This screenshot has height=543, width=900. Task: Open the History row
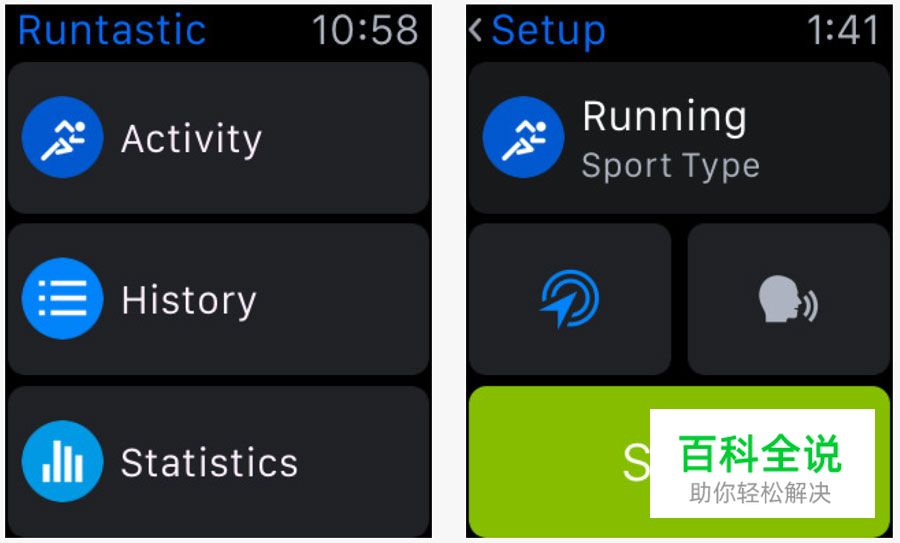218,300
